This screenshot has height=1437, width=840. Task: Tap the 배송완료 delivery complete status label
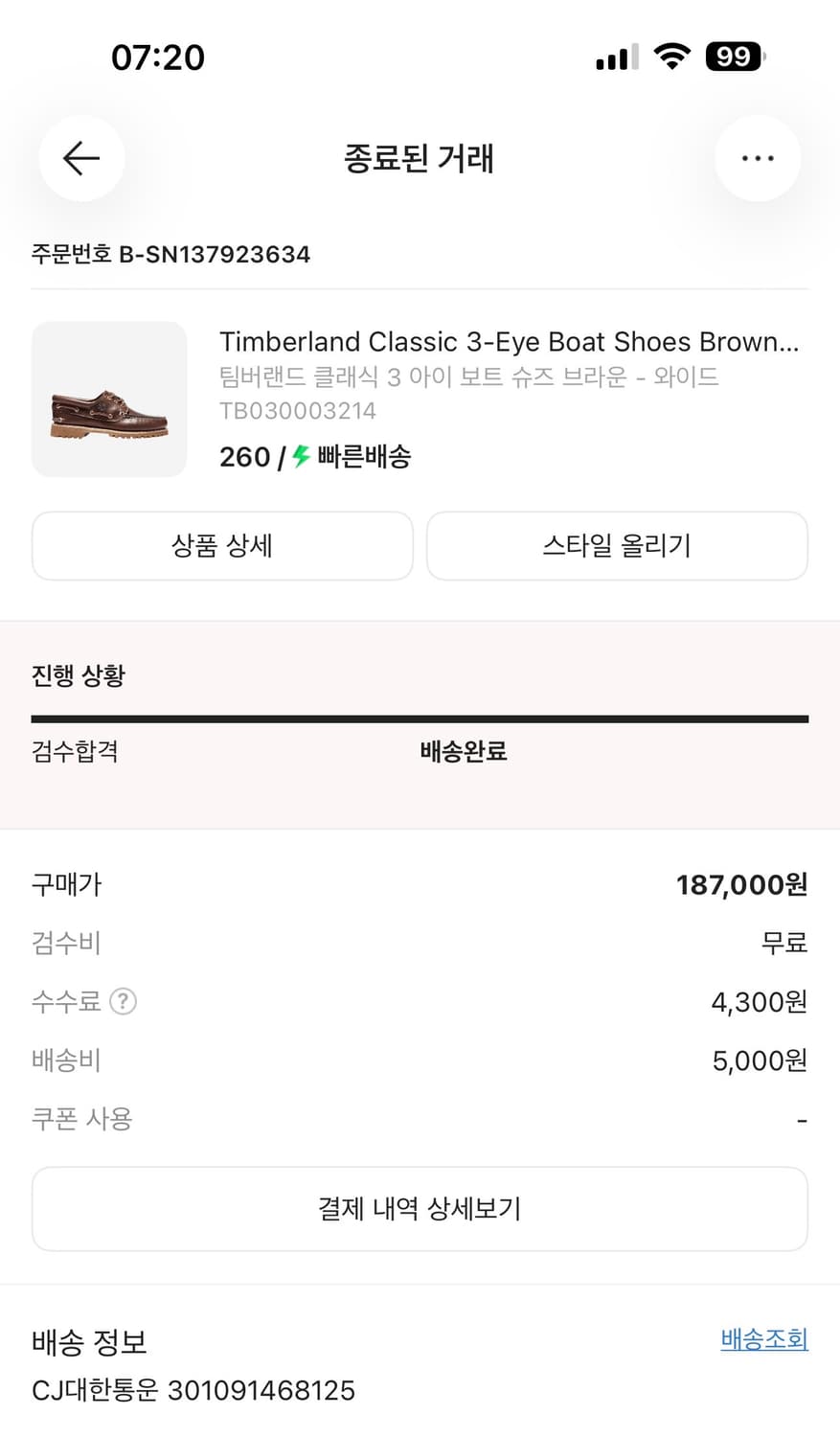[x=464, y=752]
